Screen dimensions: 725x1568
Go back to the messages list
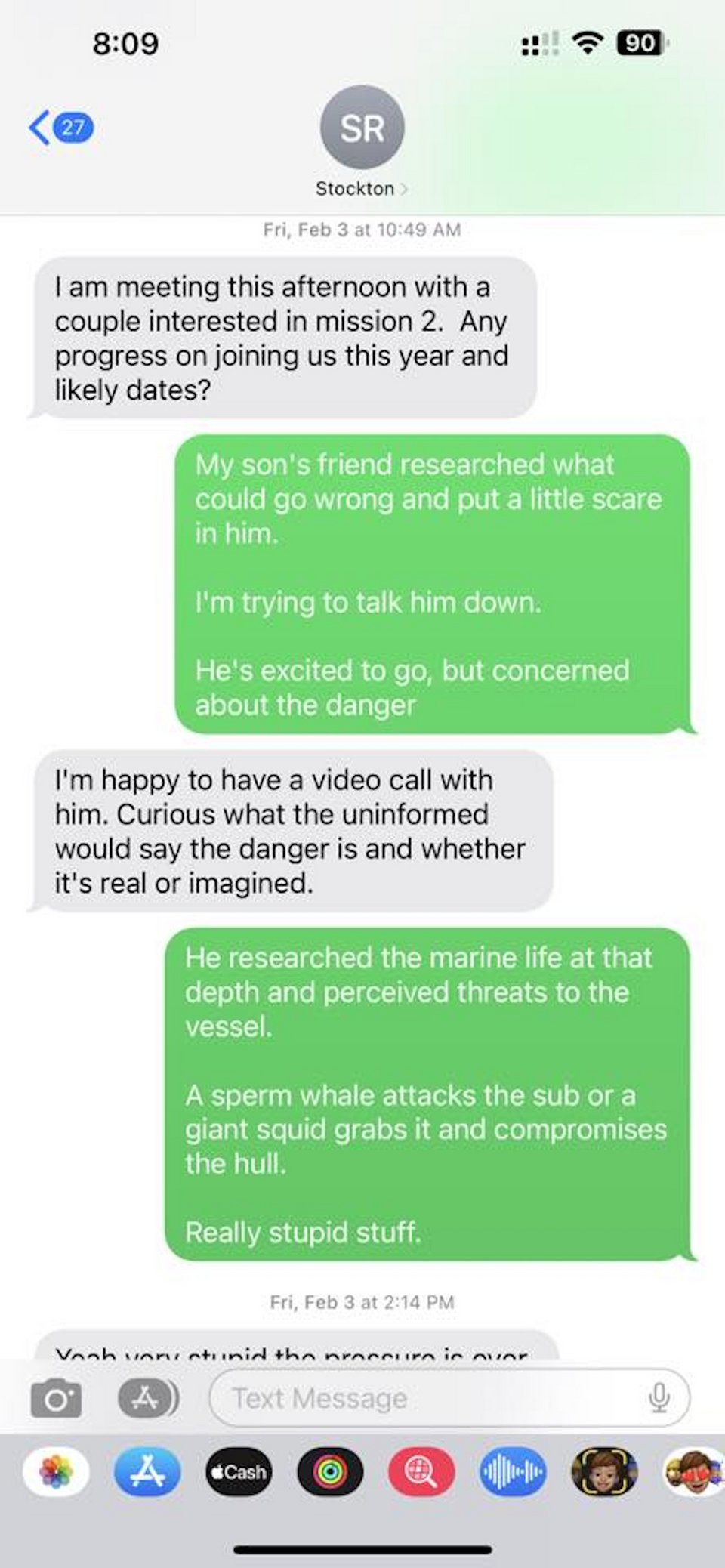(59, 127)
